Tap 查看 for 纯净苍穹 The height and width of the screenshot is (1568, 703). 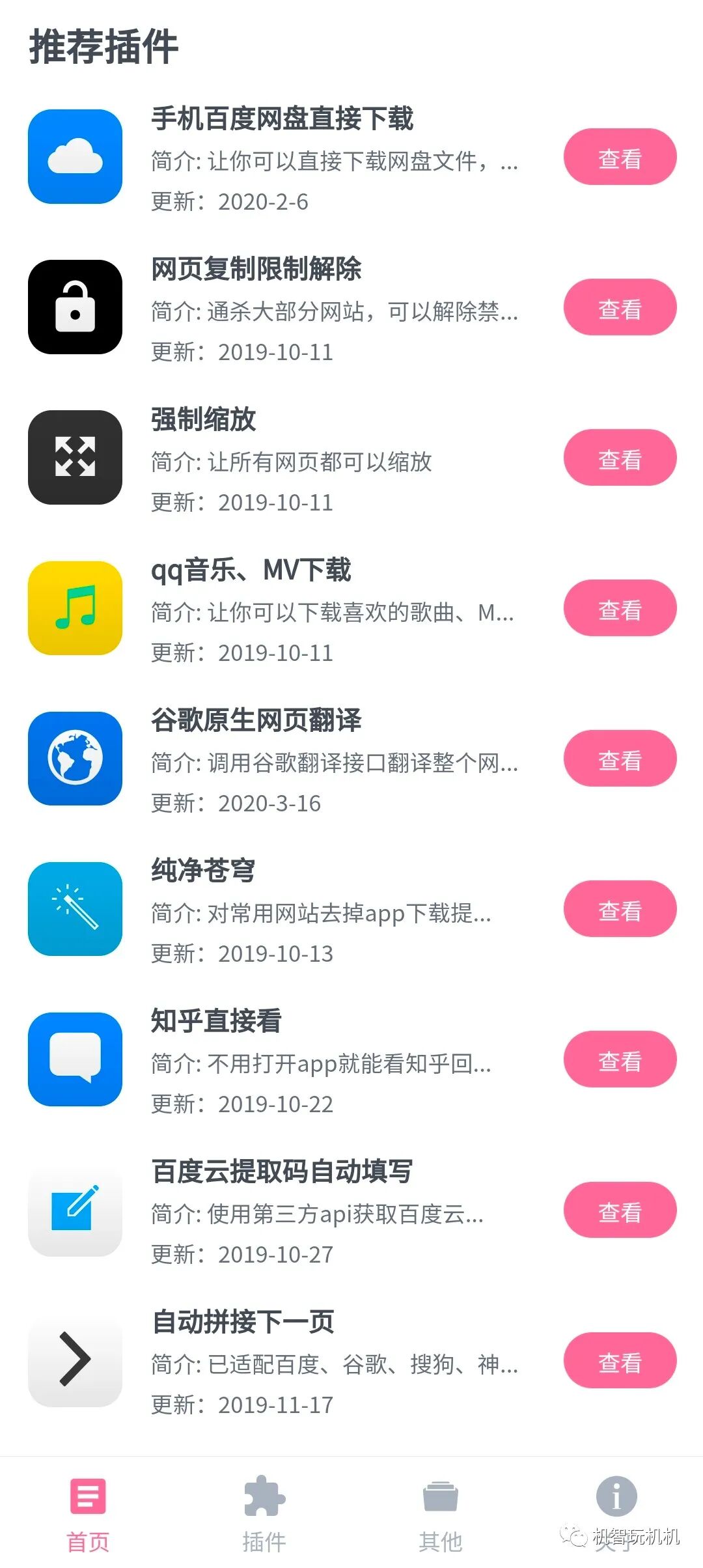coord(620,910)
